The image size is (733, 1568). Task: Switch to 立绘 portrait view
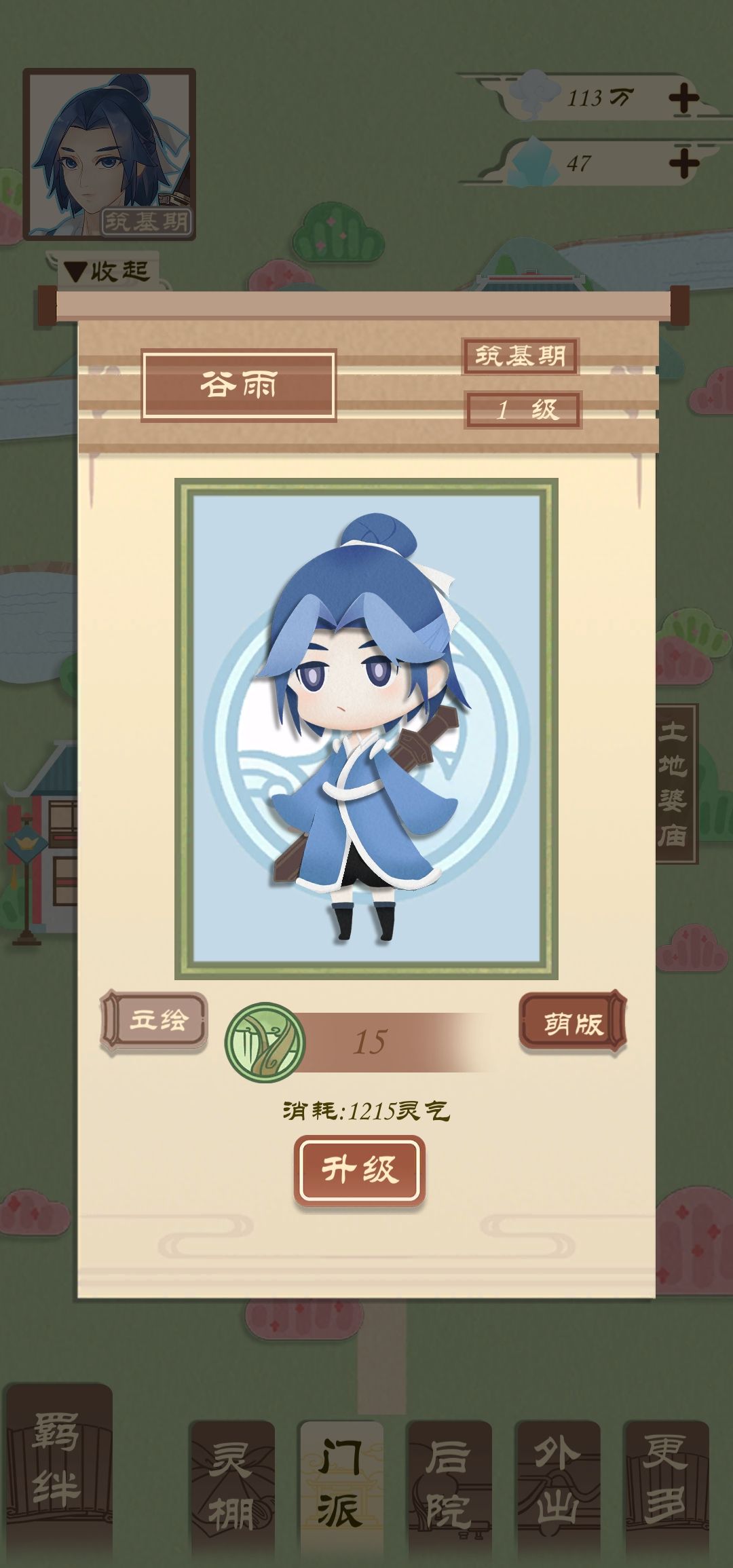pyautogui.click(x=154, y=1021)
